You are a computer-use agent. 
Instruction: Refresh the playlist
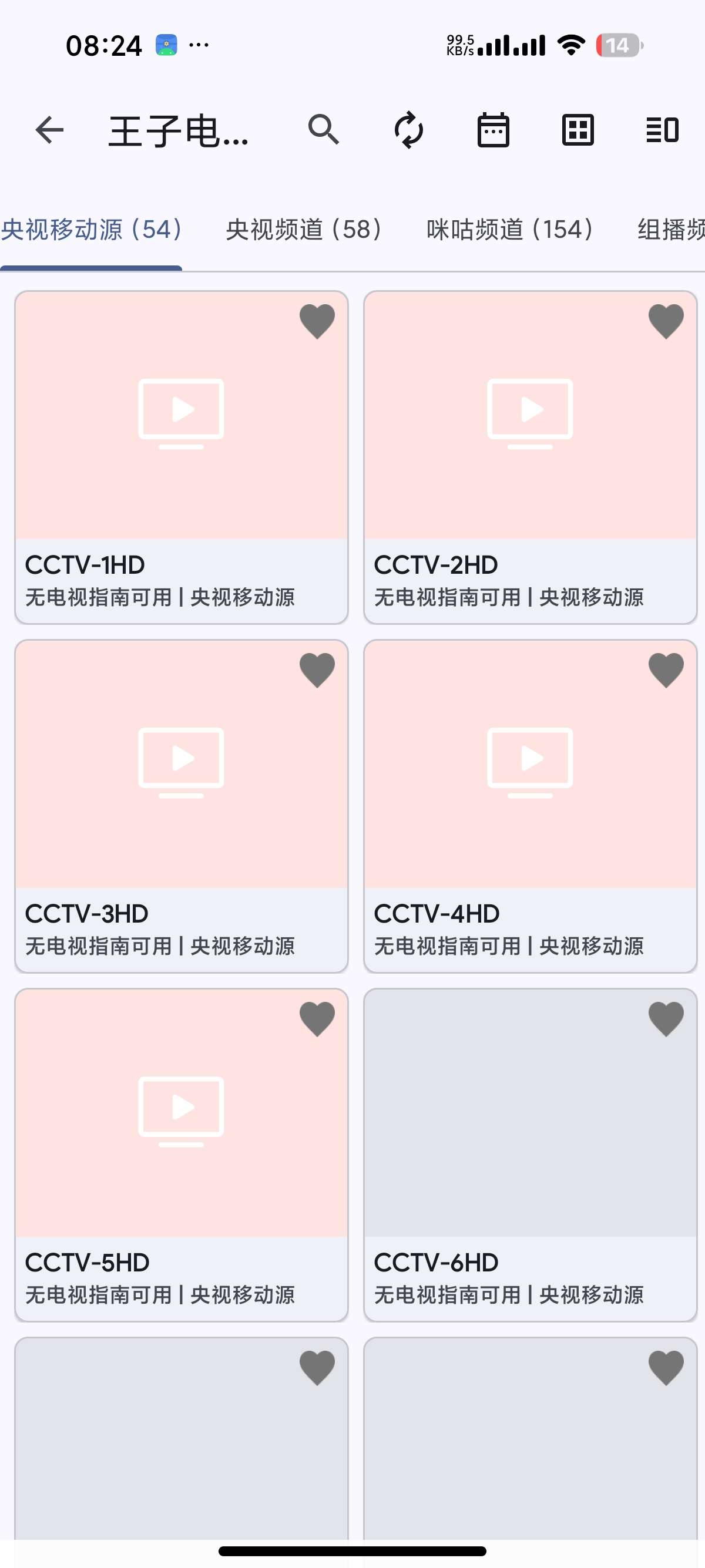coord(408,130)
